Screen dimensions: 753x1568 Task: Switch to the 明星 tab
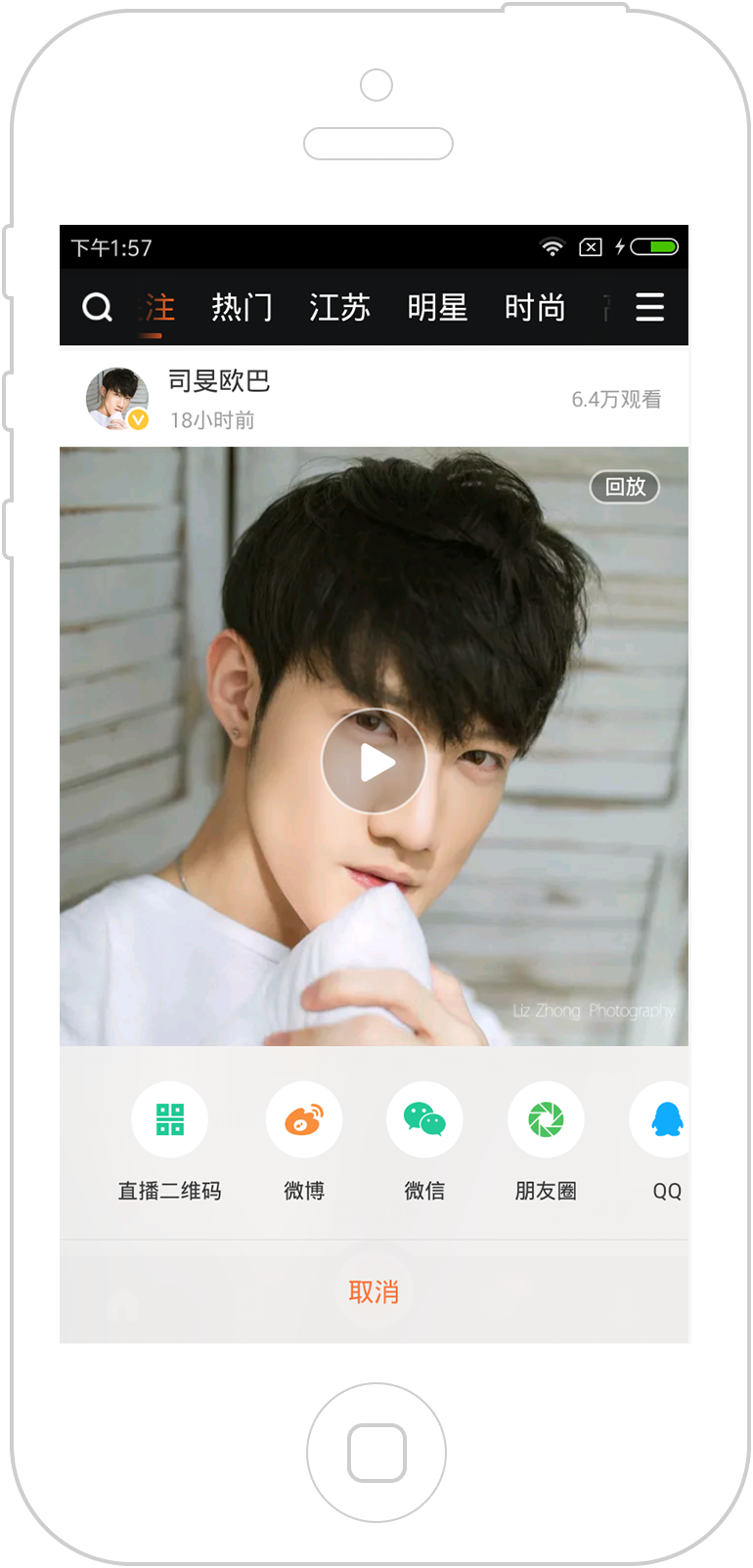[x=437, y=308]
